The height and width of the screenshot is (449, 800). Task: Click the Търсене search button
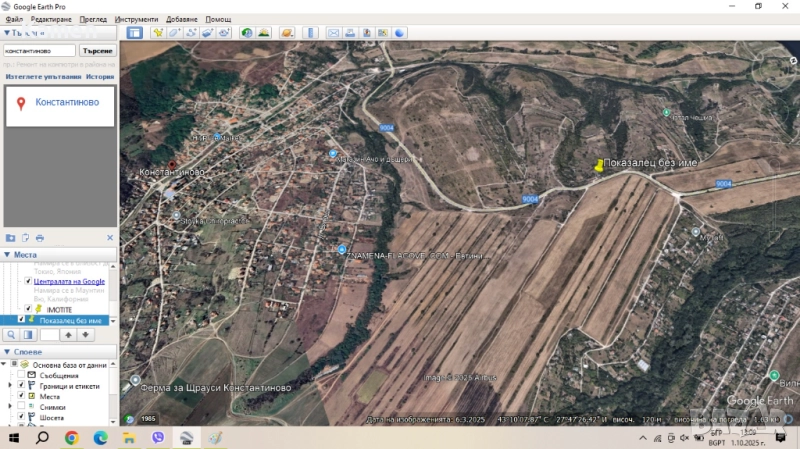pyautogui.click(x=97, y=50)
